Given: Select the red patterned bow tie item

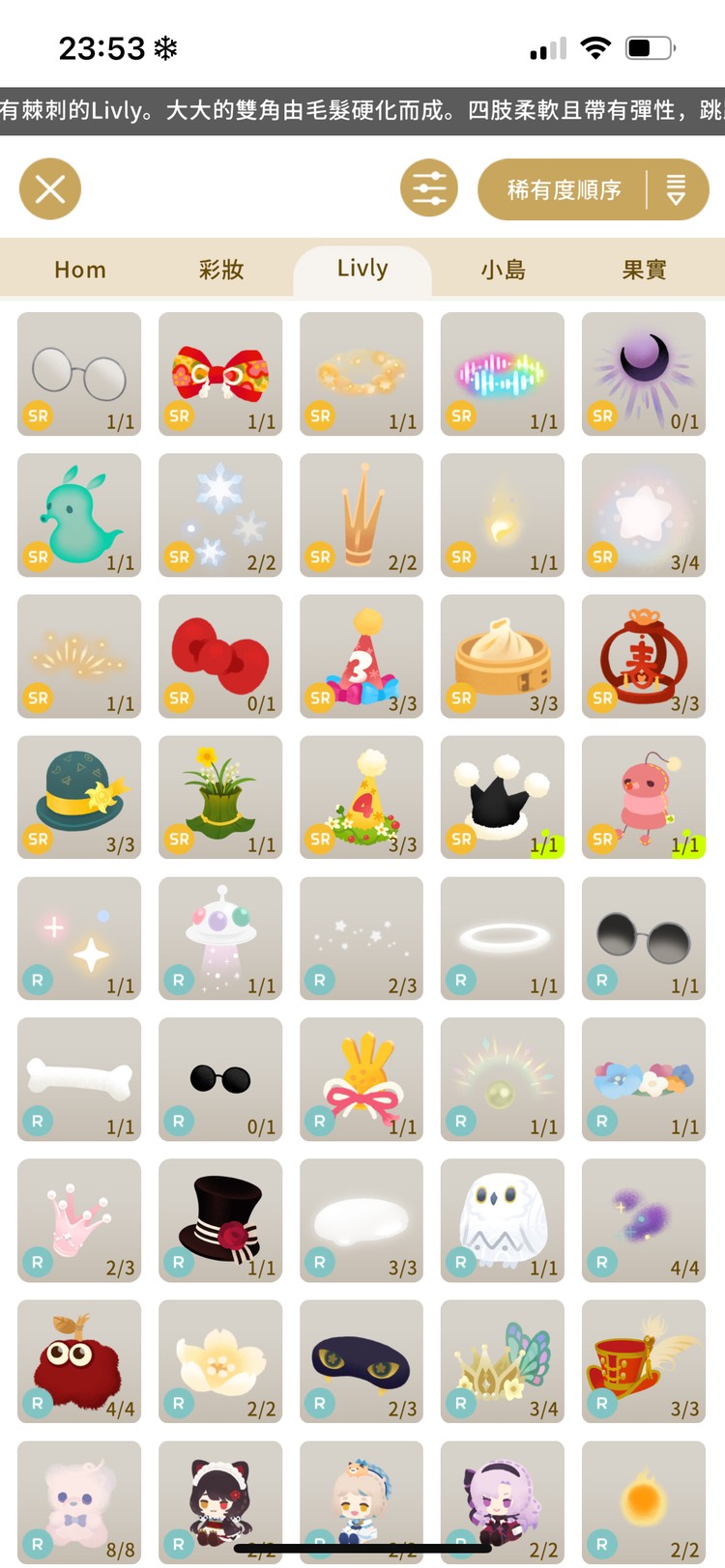Looking at the screenshot, I should pos(220,374).
